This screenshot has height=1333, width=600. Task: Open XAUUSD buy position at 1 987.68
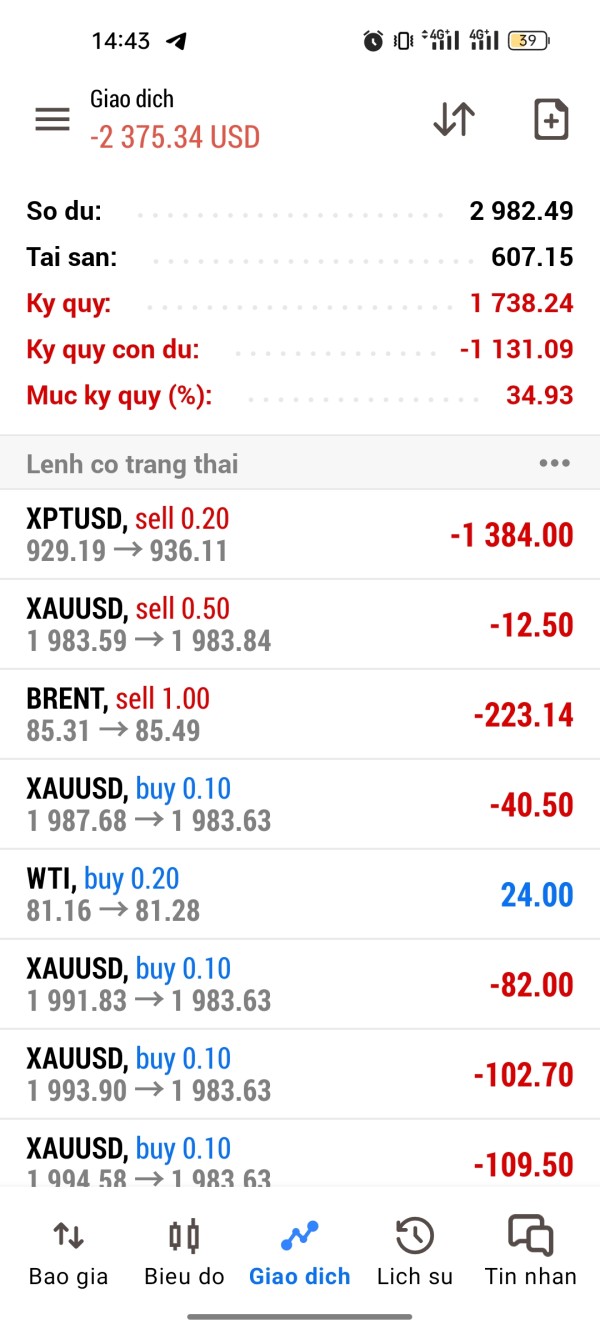(x=300, y=804)
